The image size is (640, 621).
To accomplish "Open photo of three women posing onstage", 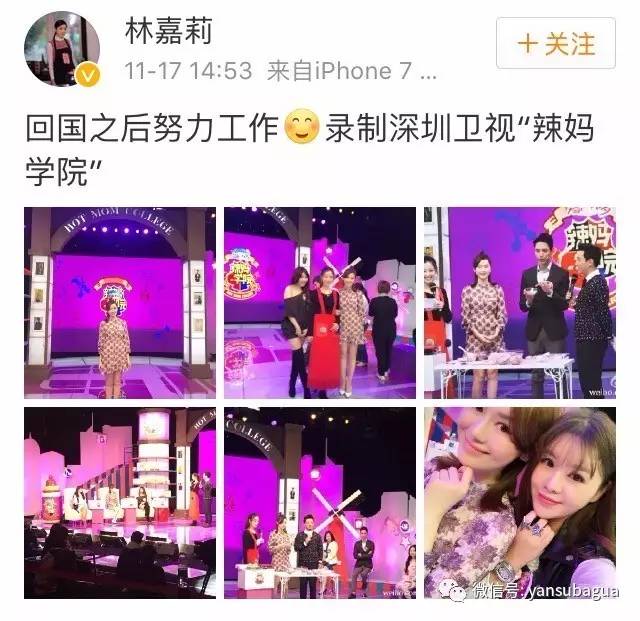I will 319,302.
